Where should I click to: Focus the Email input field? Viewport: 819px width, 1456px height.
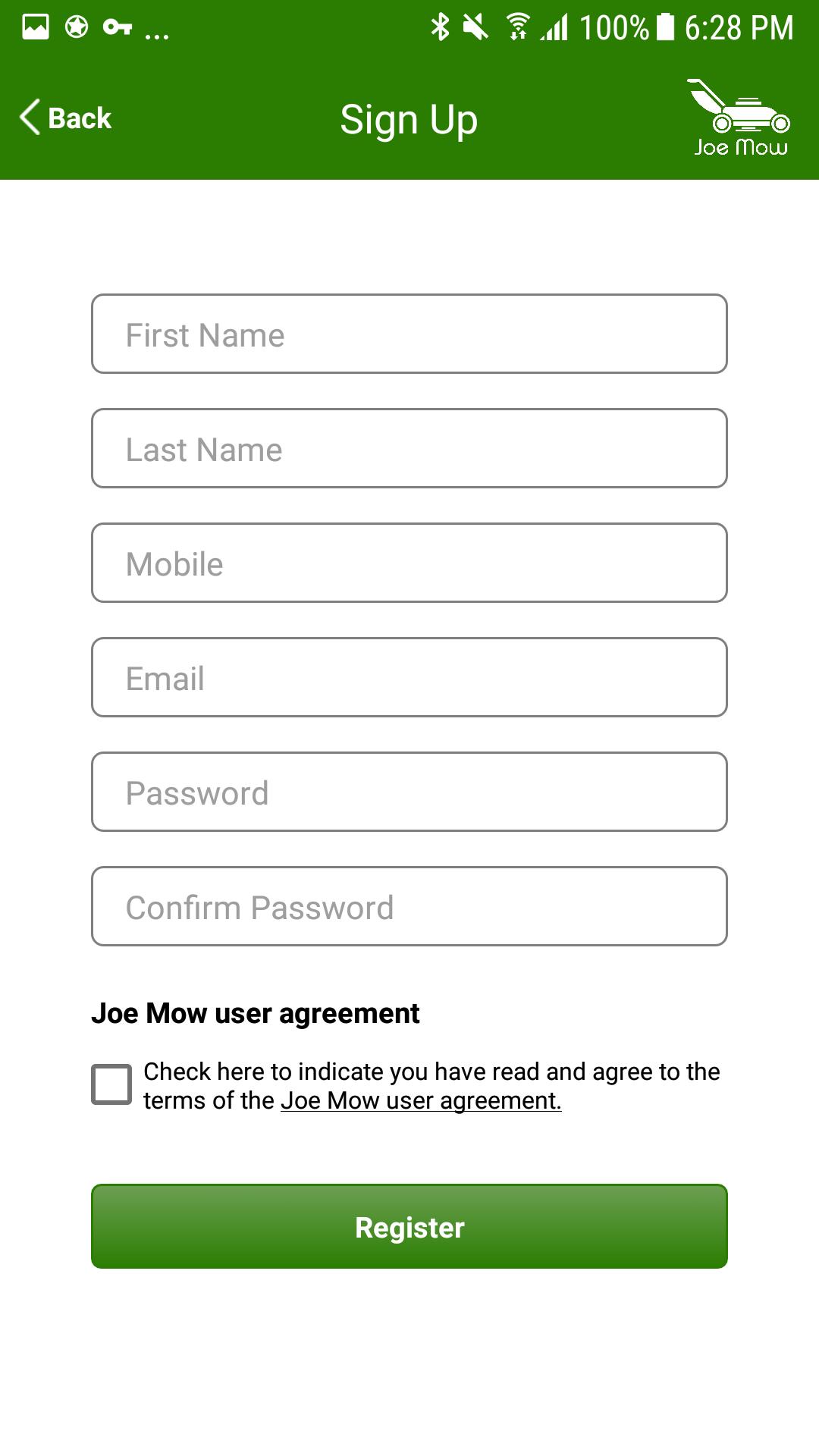[x=409, y=677]
